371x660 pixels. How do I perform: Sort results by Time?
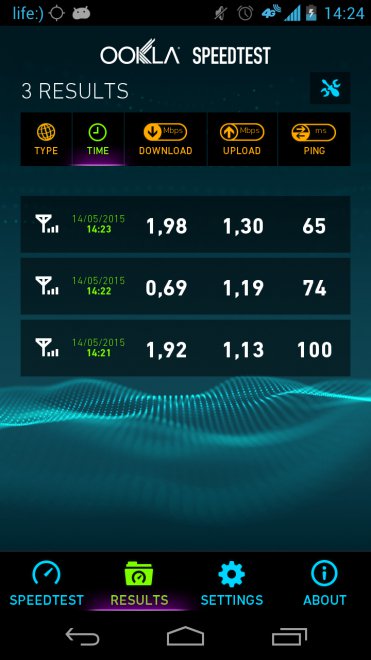[x=98, y=139]
